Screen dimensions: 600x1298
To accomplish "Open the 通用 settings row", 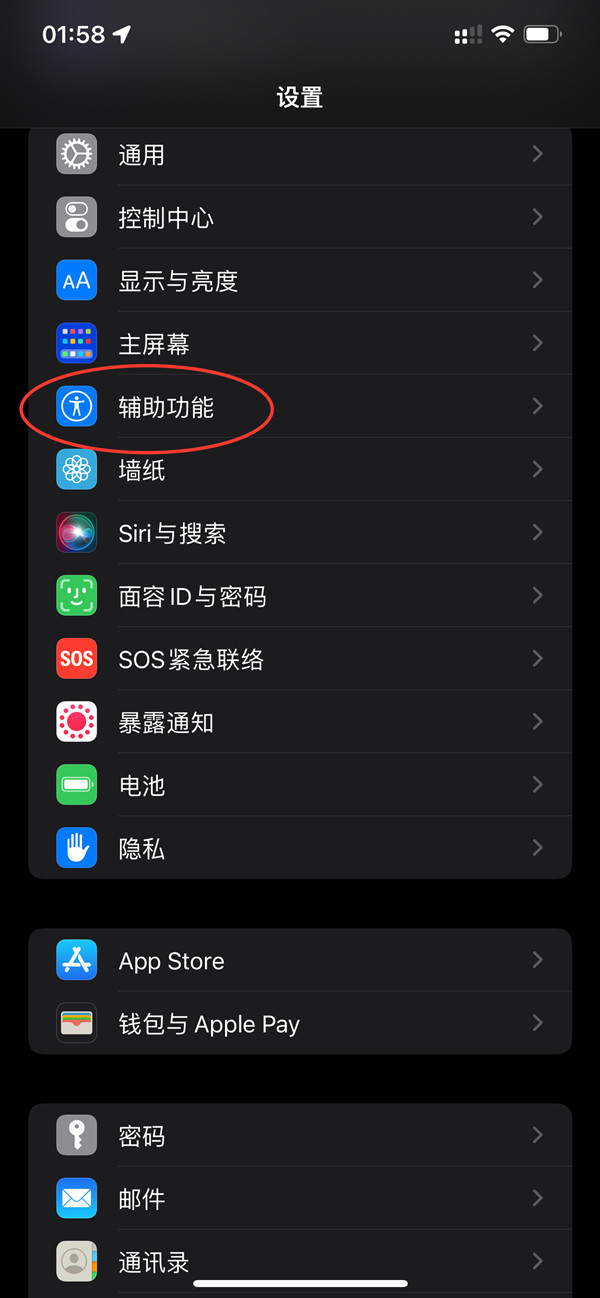I will pyautogui.click(x=300, y=155).
